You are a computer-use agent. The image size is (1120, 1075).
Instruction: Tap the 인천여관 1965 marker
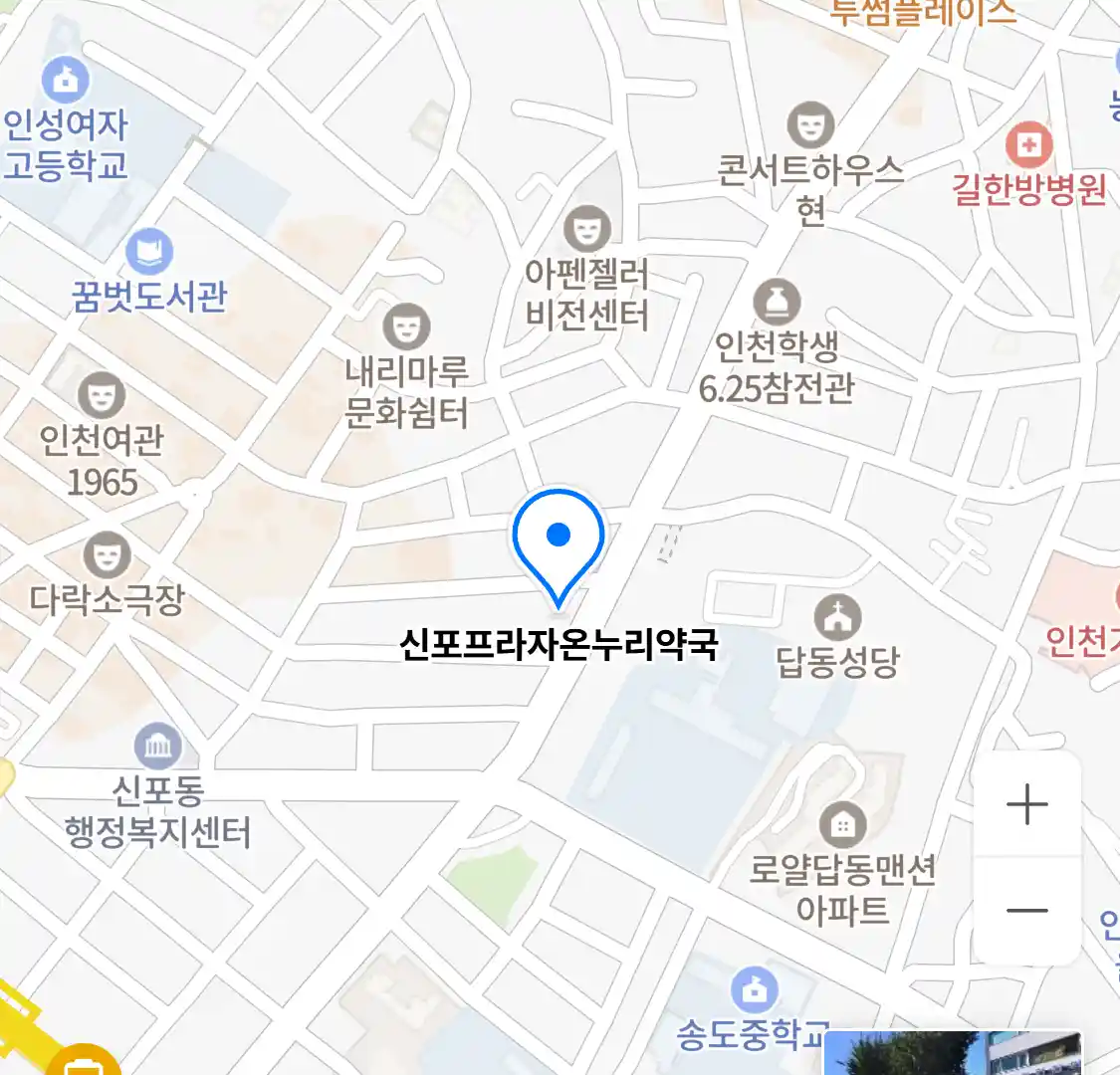click(x=102, y=396)
